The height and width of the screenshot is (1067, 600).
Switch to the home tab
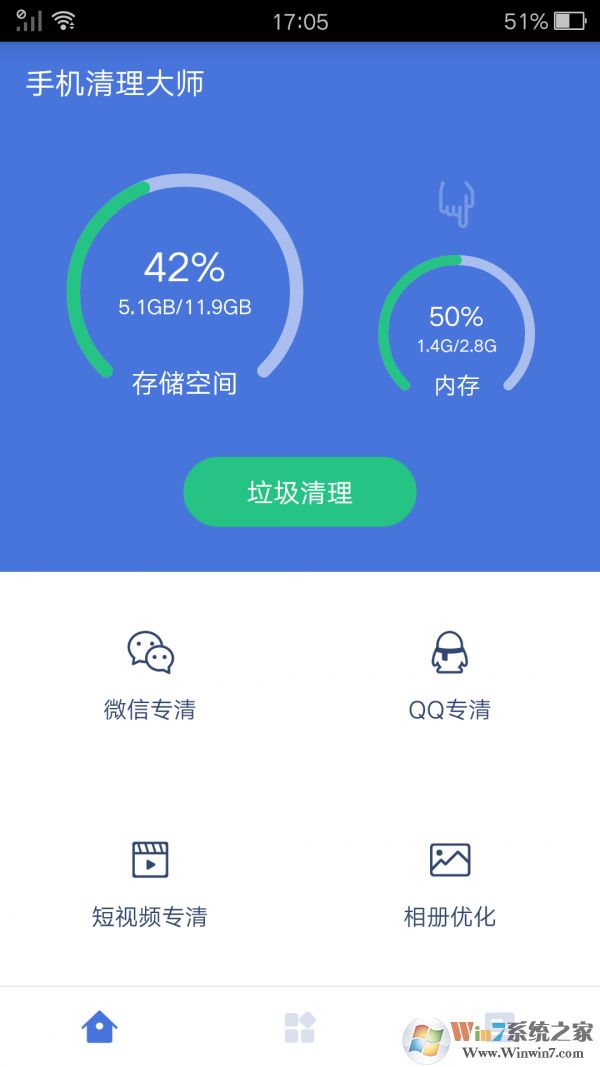point(99,1026)
